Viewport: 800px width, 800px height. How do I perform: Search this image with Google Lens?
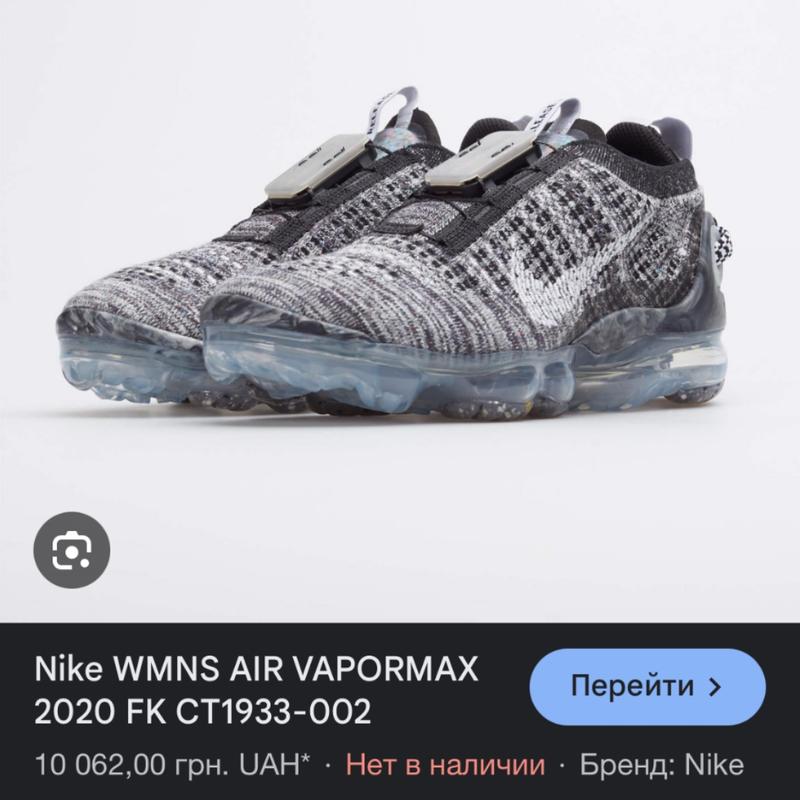[x=72, y=549]
